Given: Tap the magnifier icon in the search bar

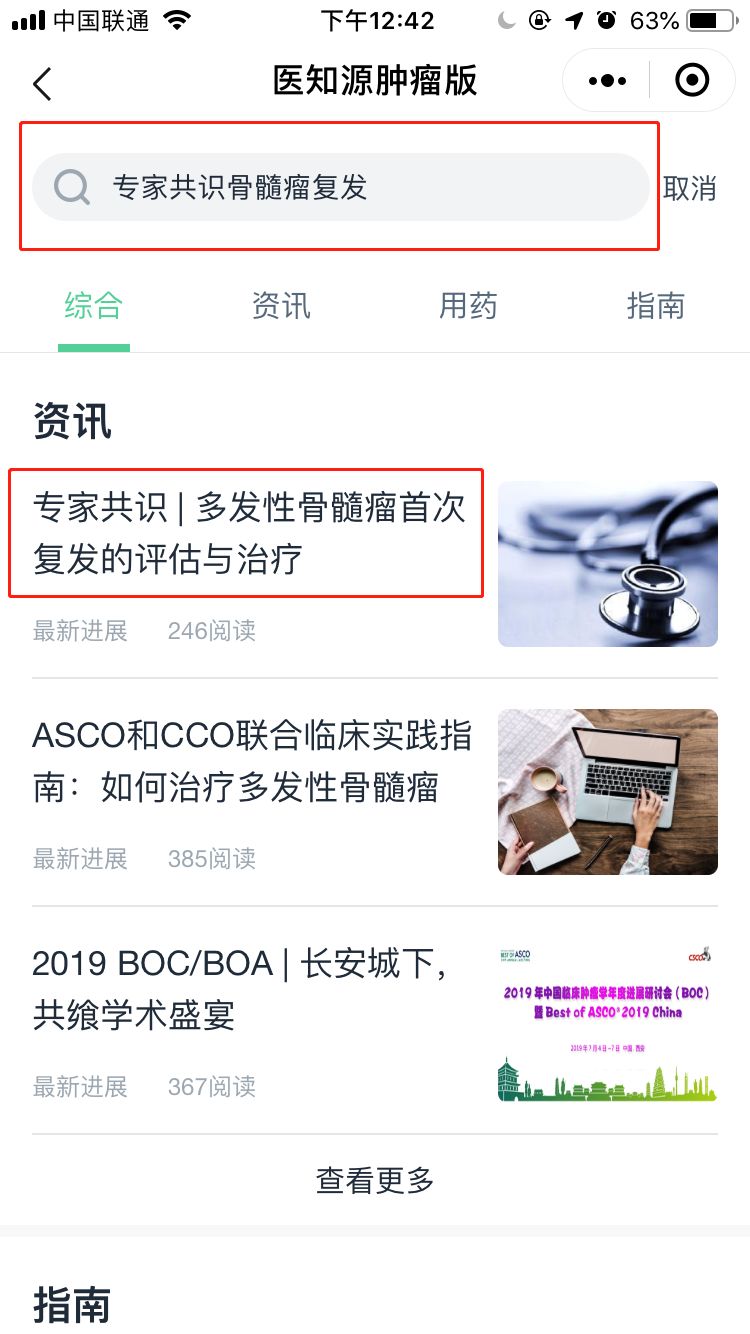Looking at the screenshot, I should coord(70,187).
